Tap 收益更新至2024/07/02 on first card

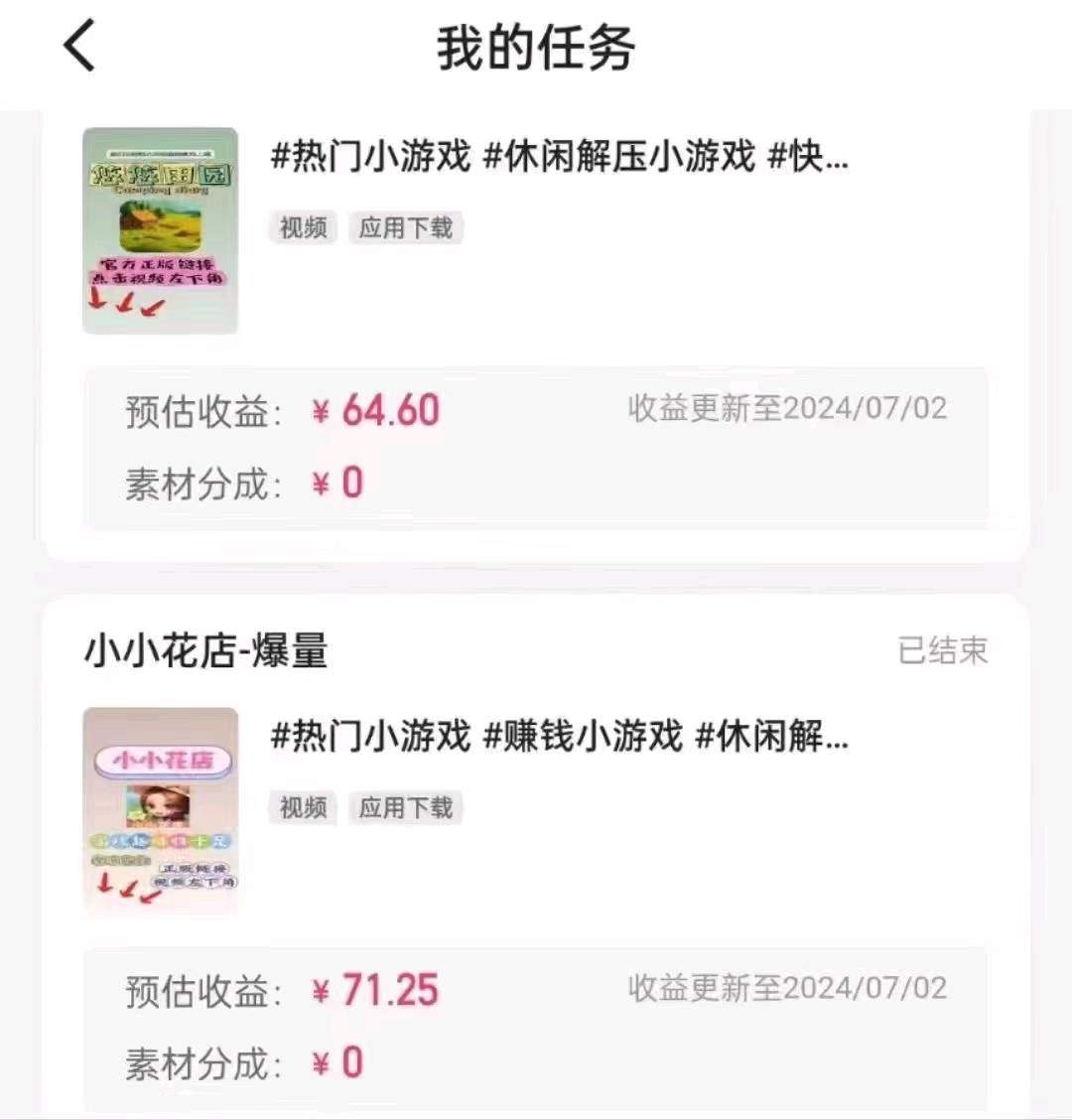pos(787,406)
